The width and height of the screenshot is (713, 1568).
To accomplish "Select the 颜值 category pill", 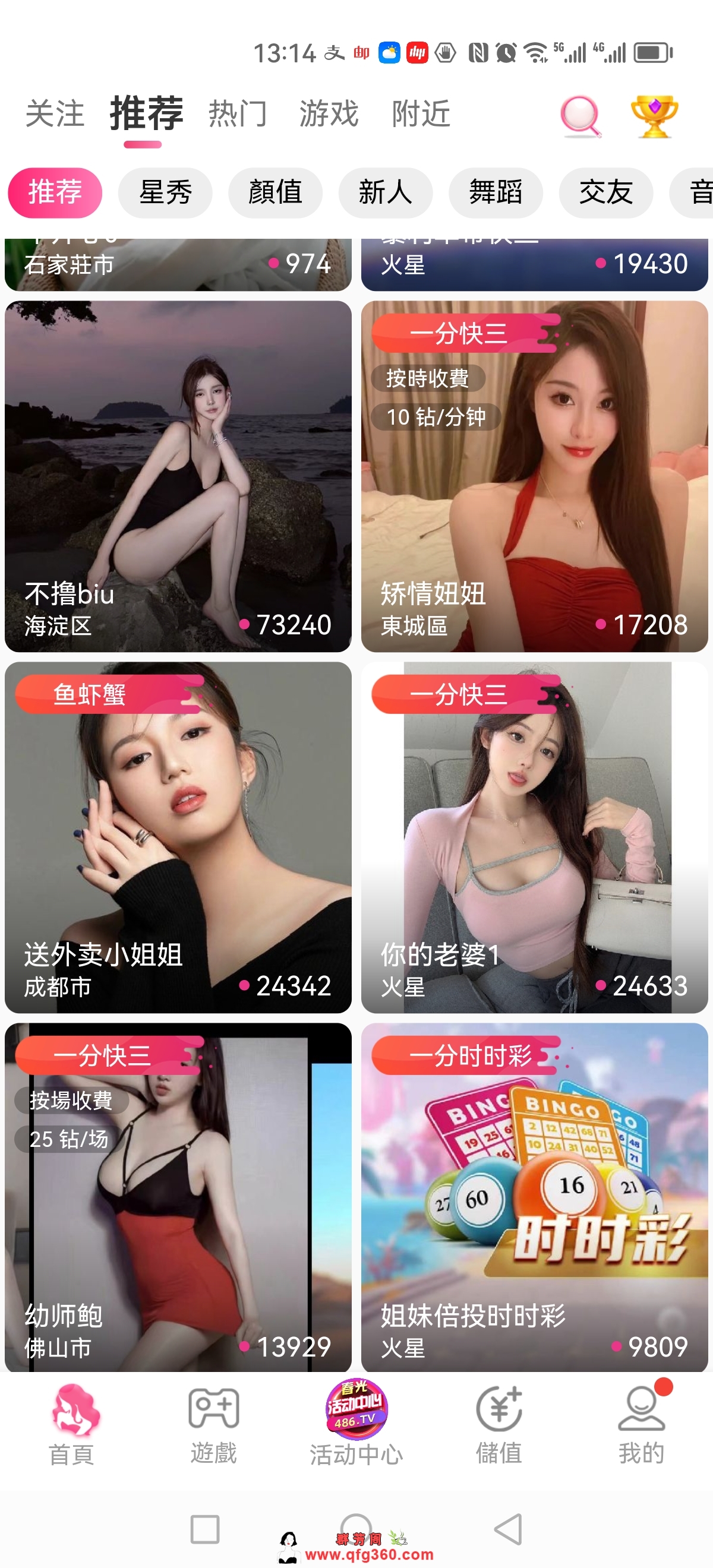I will (275, 193).
